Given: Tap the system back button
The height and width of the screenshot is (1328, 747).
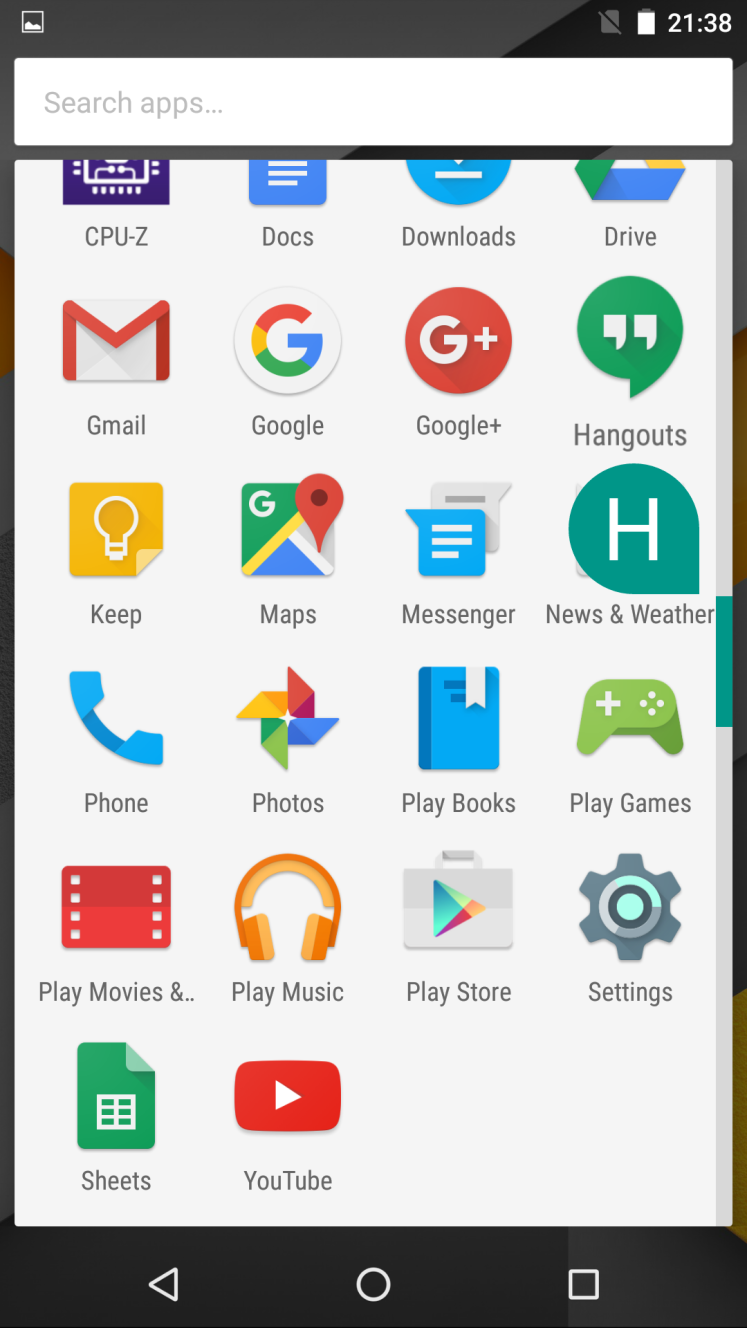Looking at the screenshot, I should (164, 1284).
